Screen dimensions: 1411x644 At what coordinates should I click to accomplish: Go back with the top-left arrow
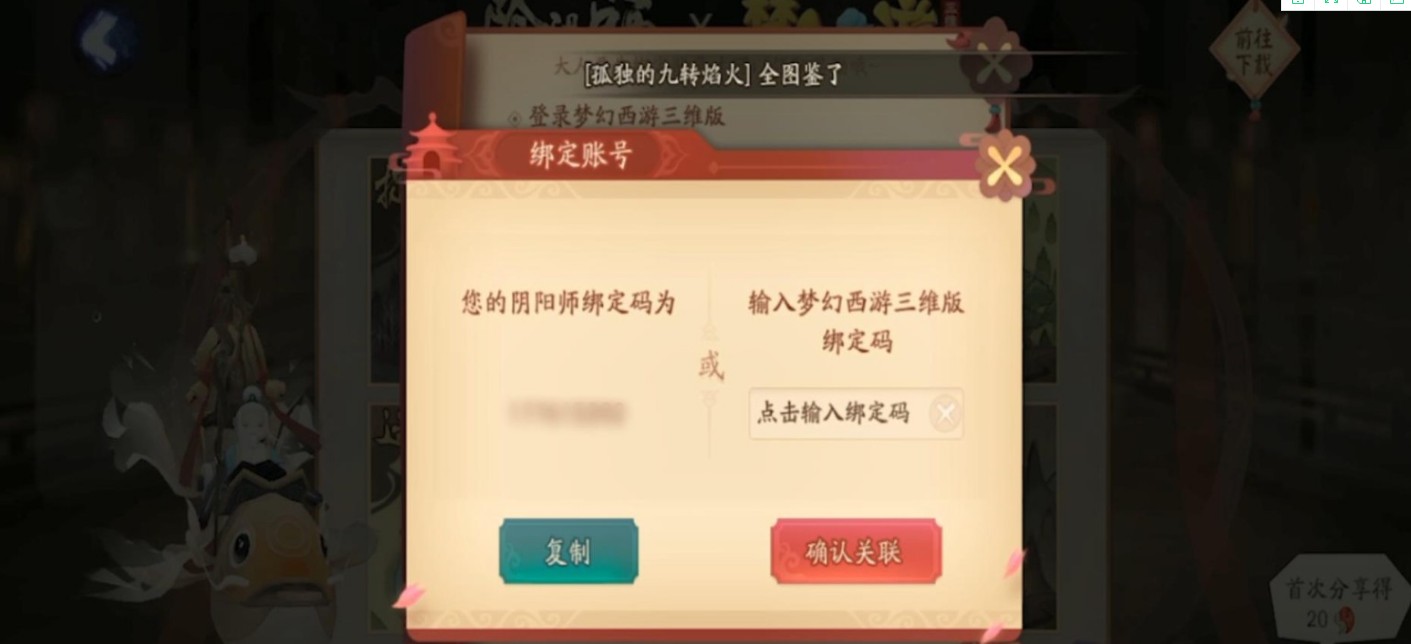[x=103, y=40]
